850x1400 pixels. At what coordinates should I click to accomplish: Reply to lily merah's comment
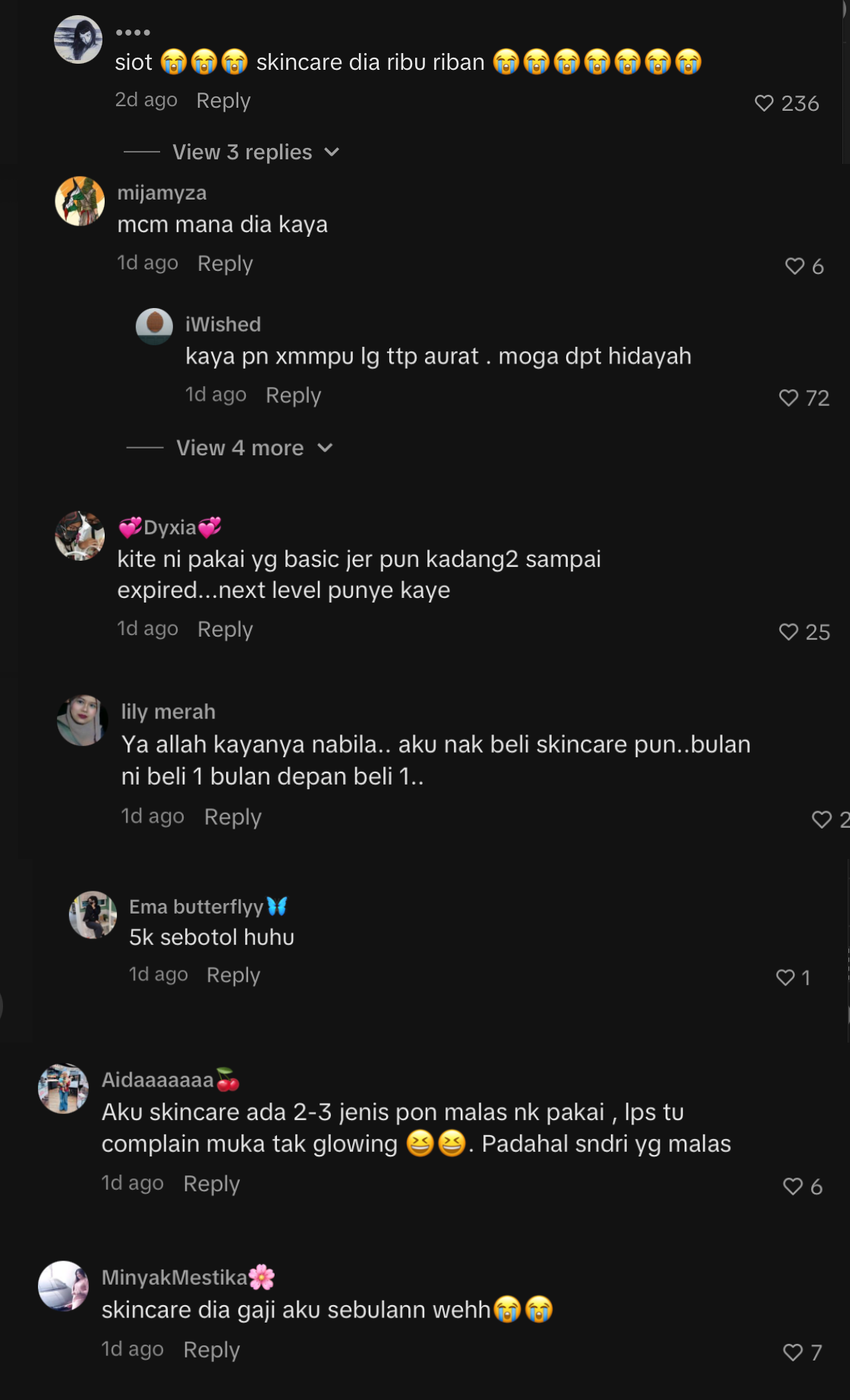[232, 816]
